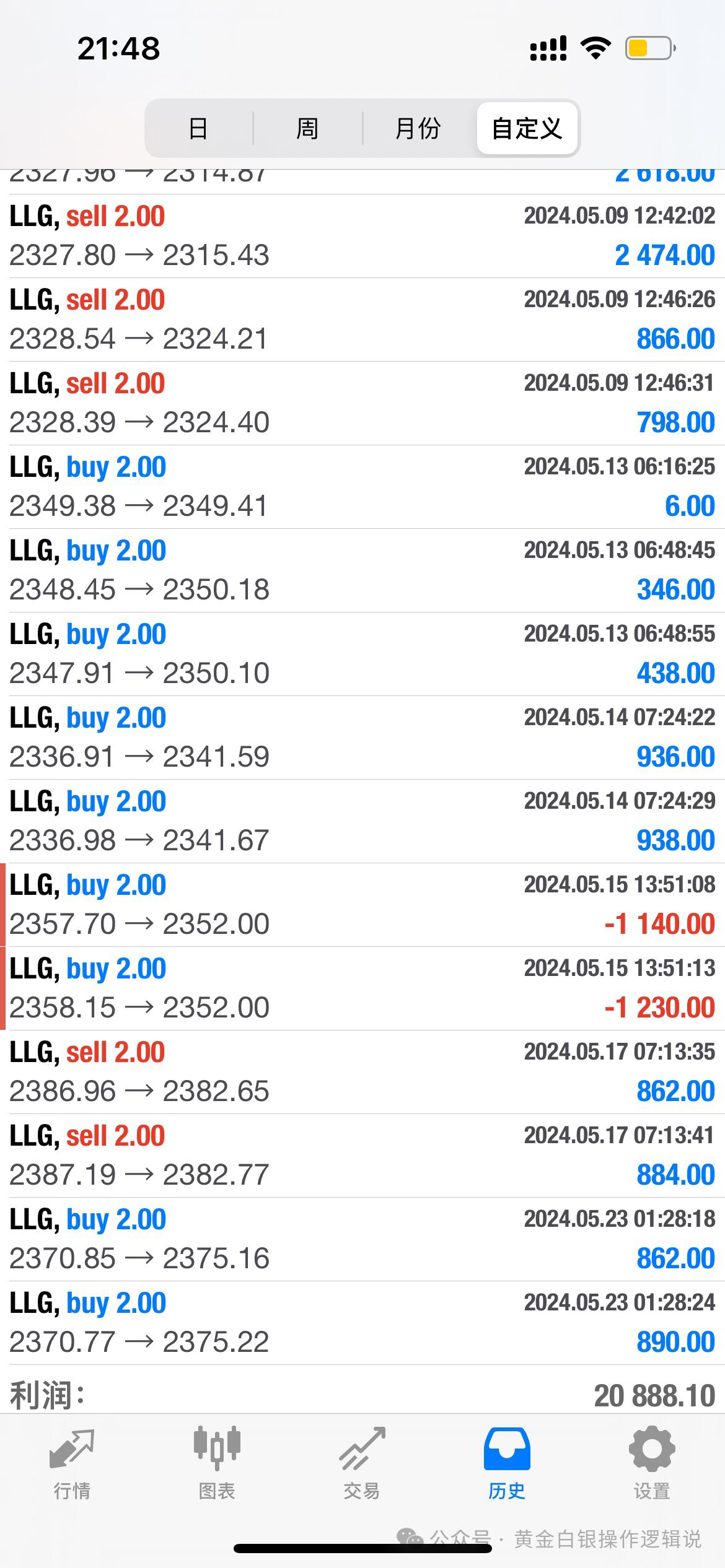Image resolution: width=725 pixels, height=1568 pixels.
Task: Switch to the 日 (day) period
Action: (198, 128)
